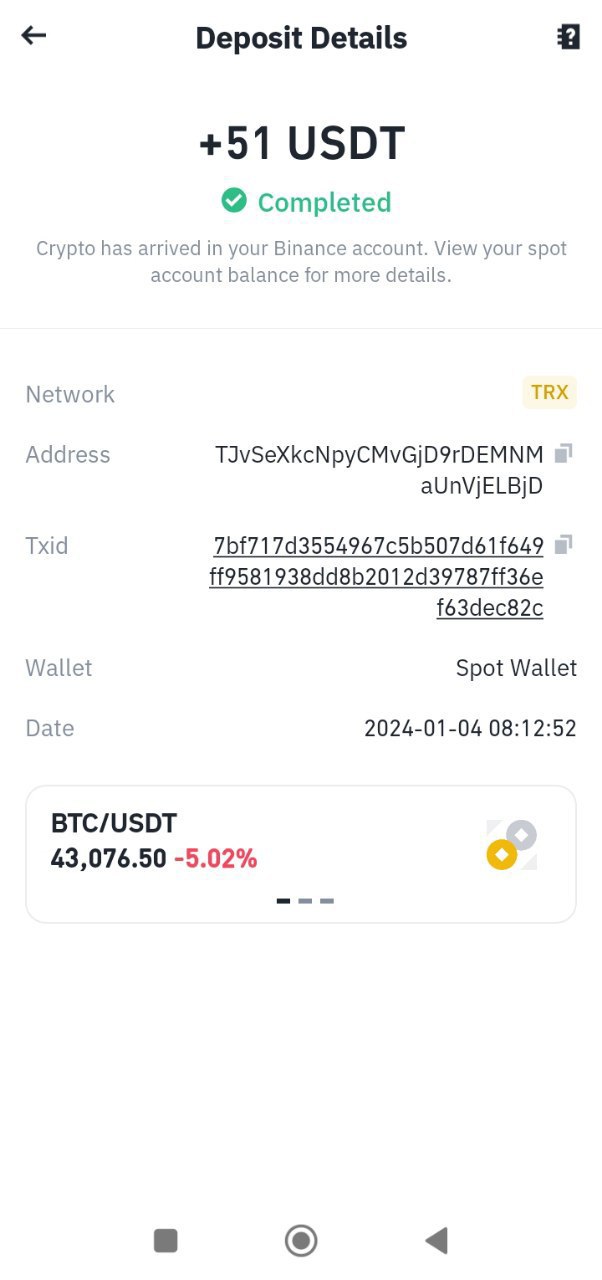Go back using the top-left arrow

point(34,36)
